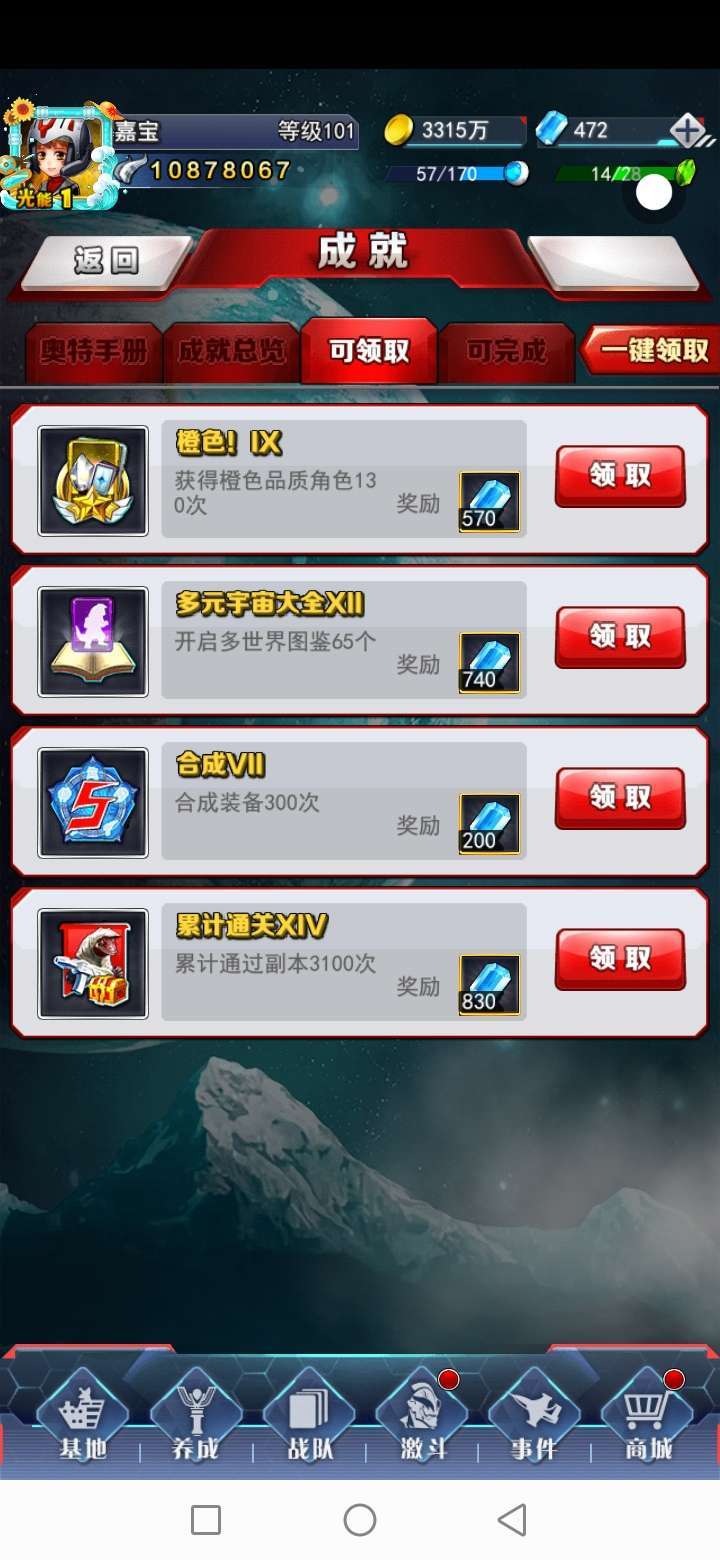Claim the 累计通关XIV reward

[620, 959]
